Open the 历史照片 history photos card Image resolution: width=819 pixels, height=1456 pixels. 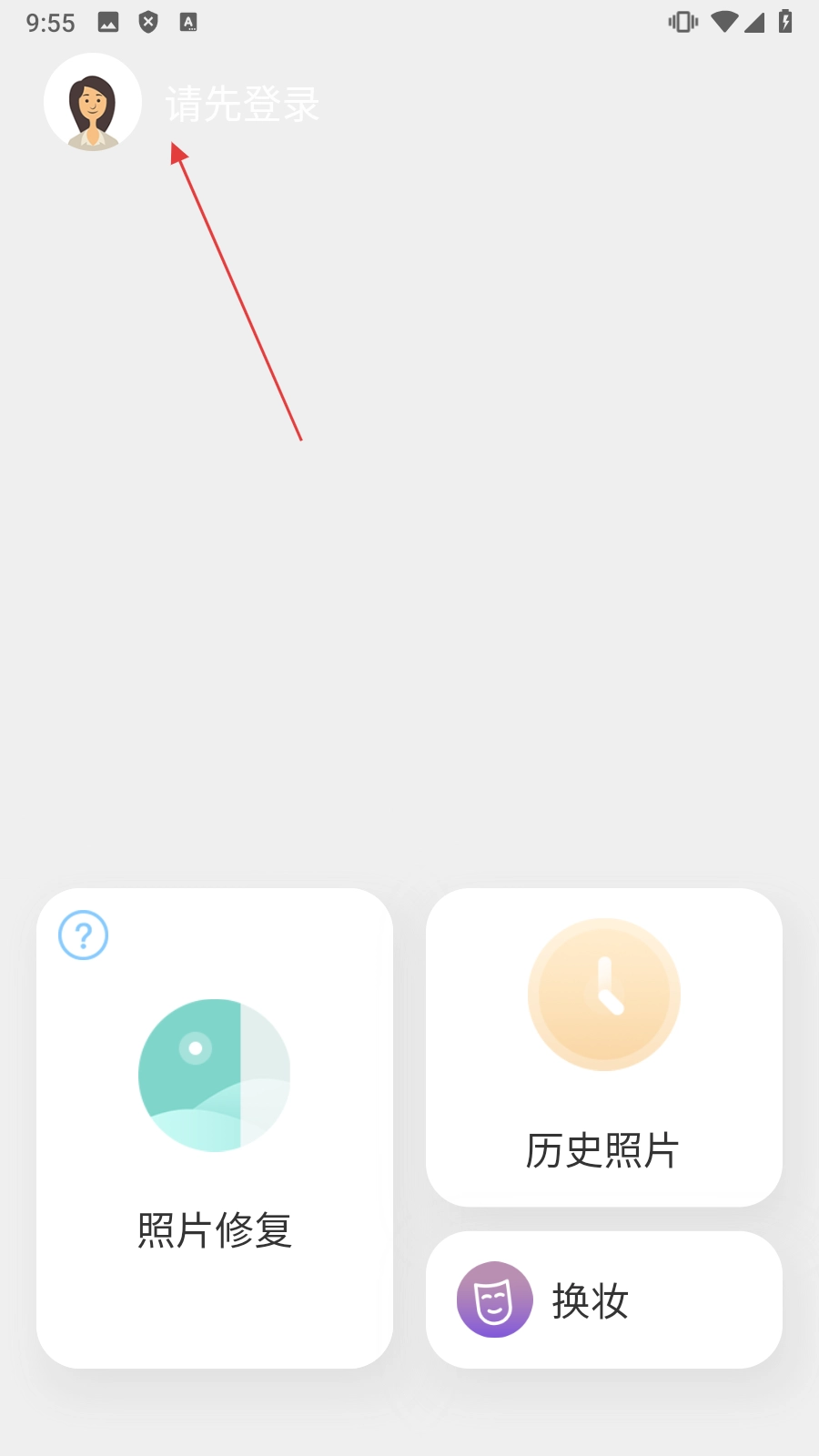603,1046
